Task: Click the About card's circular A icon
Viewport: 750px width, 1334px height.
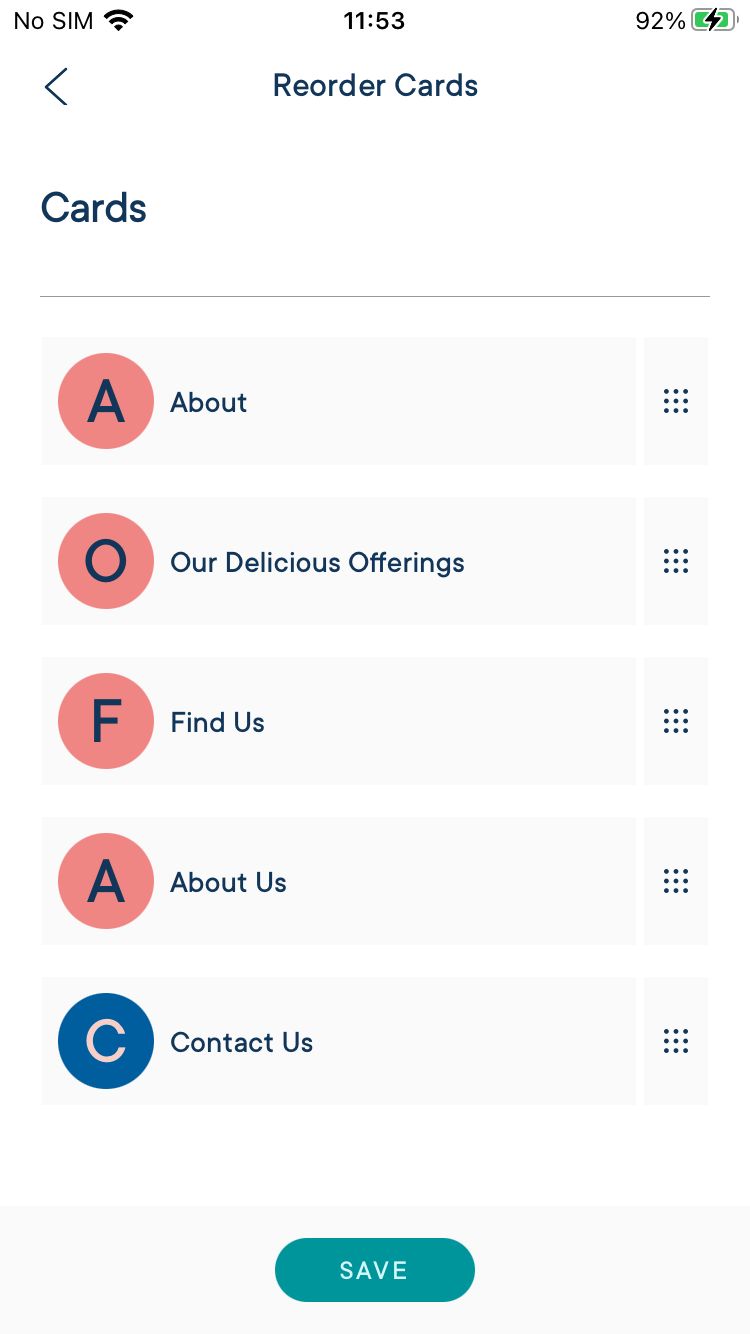Action: click(x=106, y=401)
